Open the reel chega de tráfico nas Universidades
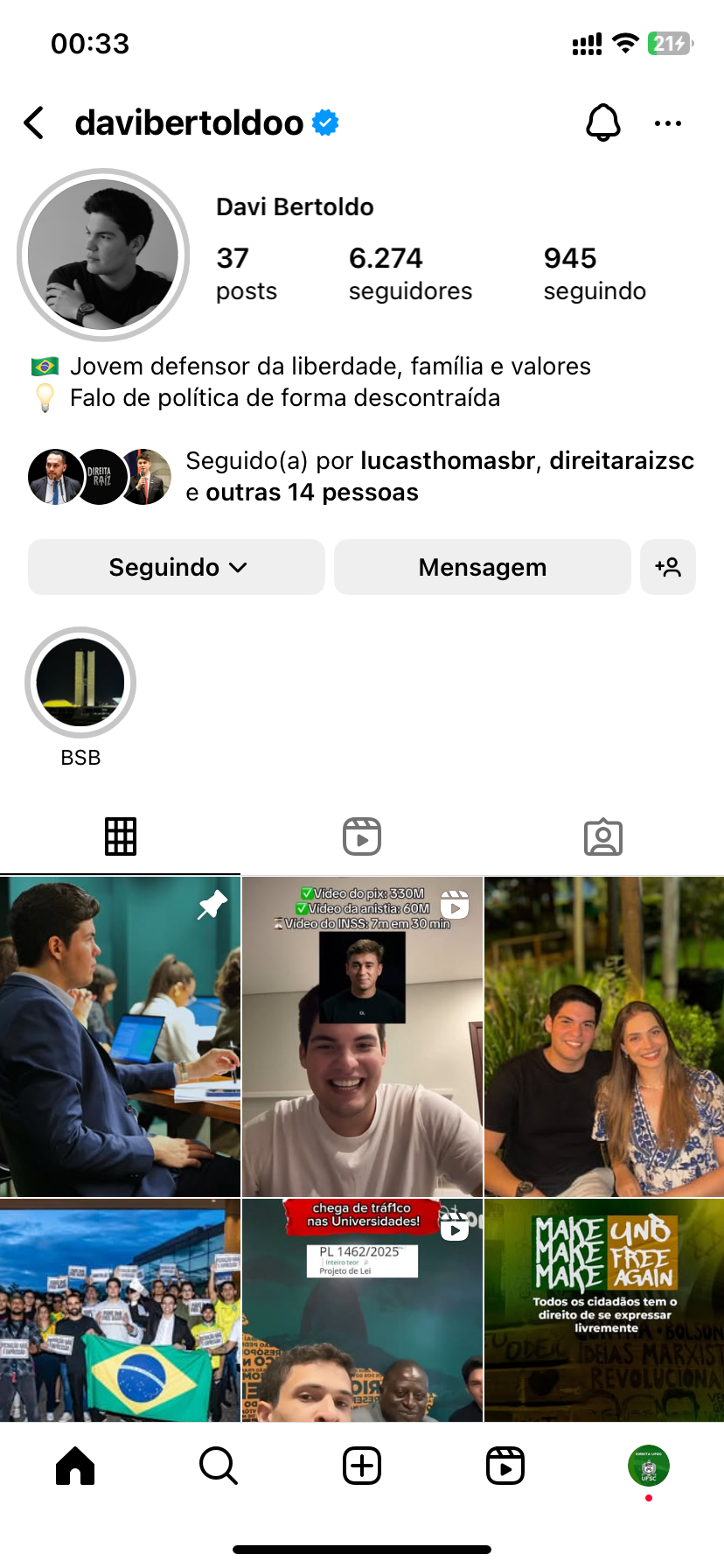This screenshot has width=724, height=1568. 362,1310
